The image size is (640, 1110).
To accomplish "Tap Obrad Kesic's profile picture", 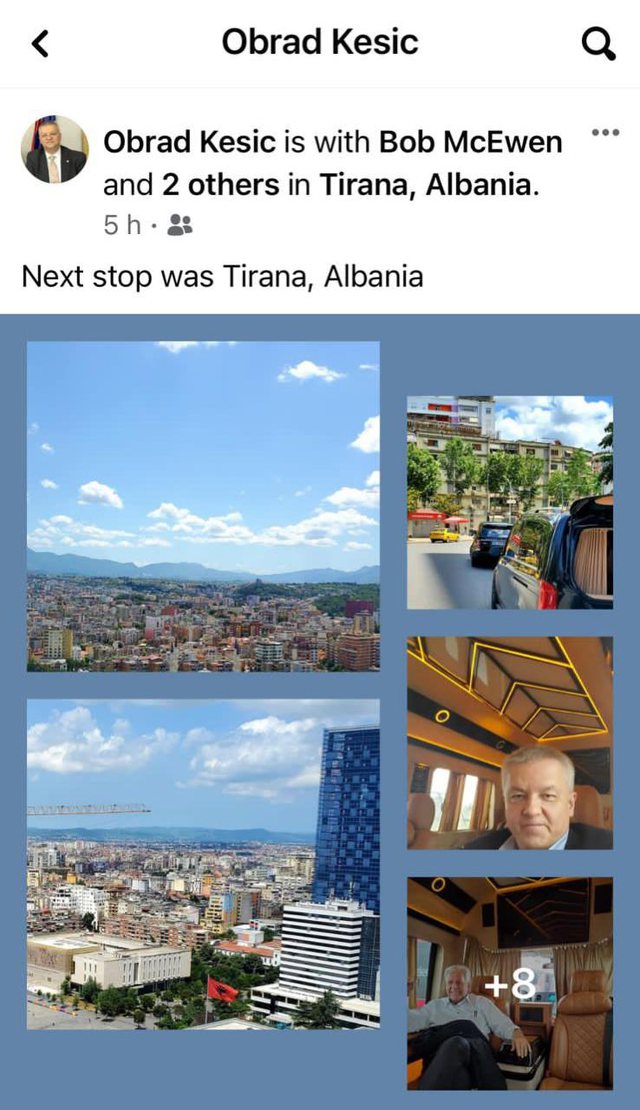I will (55, 150).
